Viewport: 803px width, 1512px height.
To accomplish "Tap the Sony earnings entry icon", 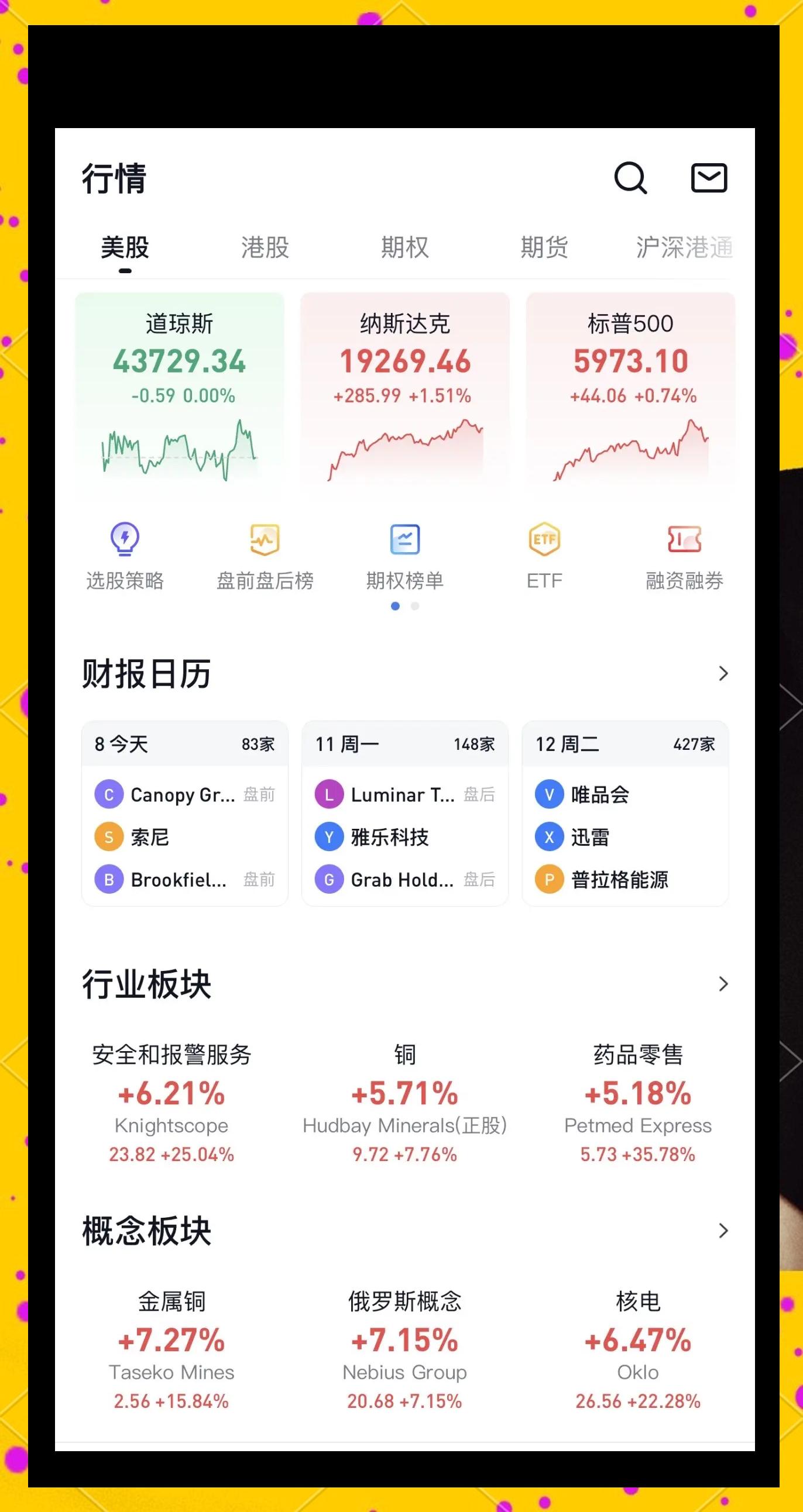I will [x=108, y=838].
